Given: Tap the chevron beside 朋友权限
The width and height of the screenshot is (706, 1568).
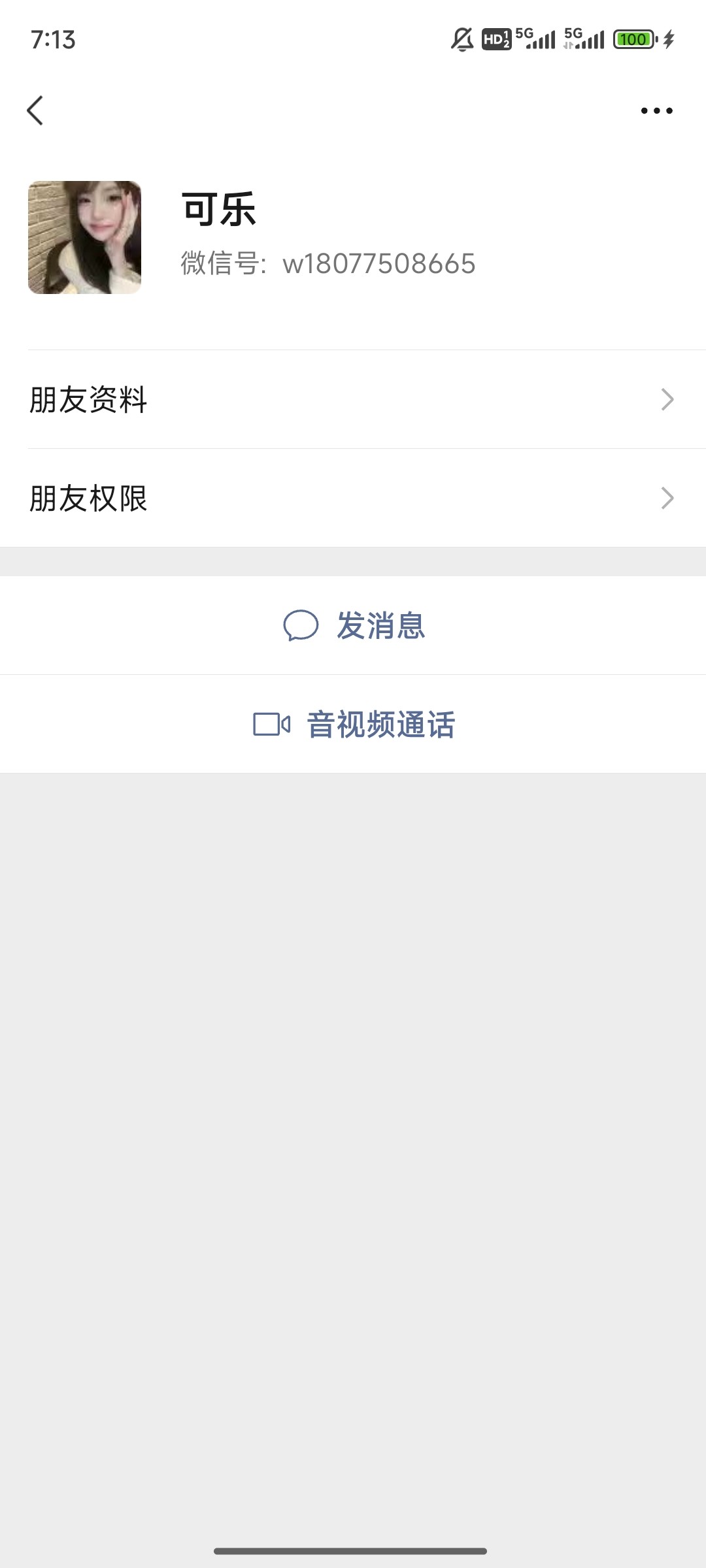Looking at the screenshot, I should pyautogui.click(x=667, y=499).
